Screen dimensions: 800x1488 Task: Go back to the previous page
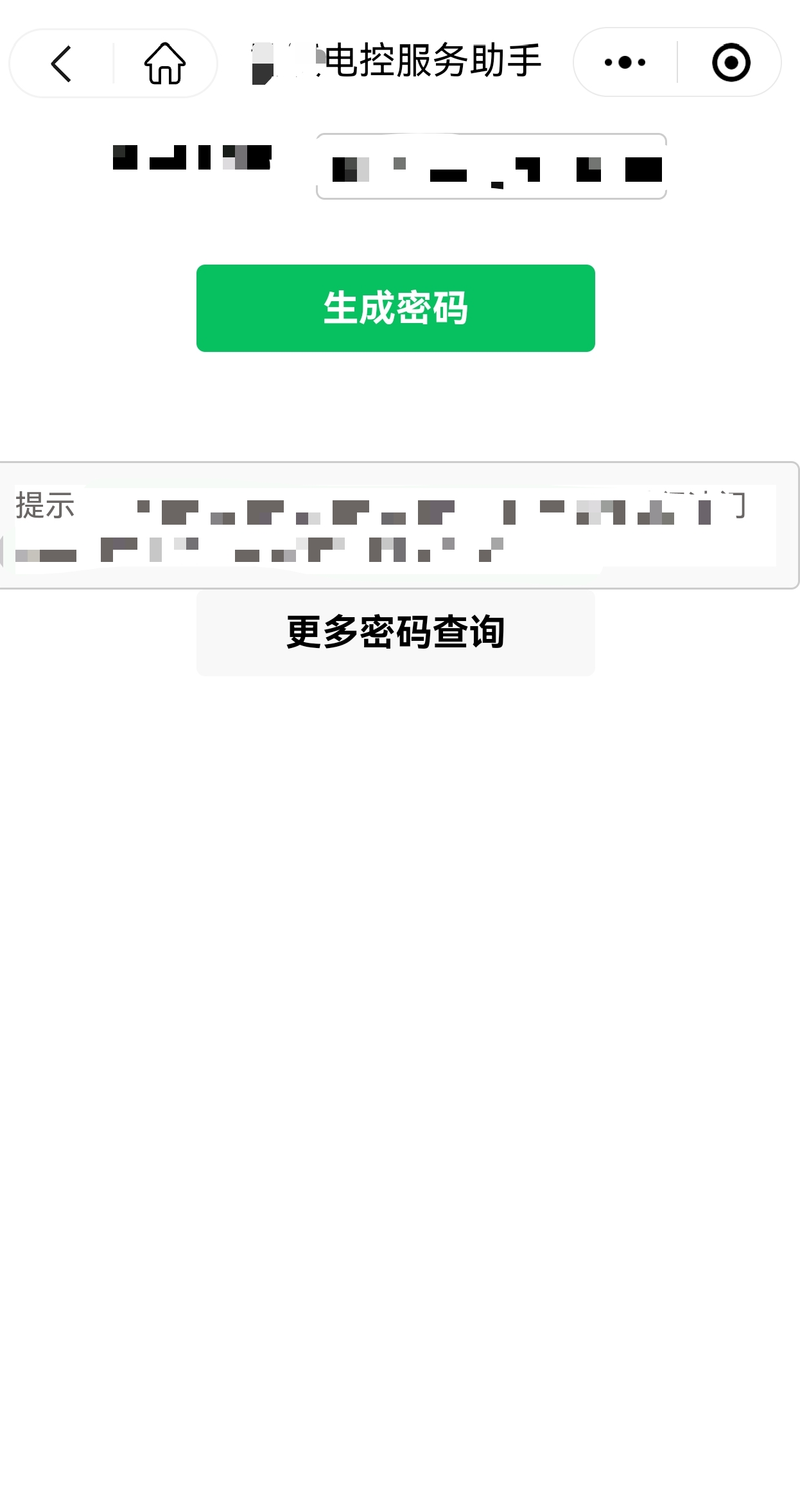coord(62,63)
